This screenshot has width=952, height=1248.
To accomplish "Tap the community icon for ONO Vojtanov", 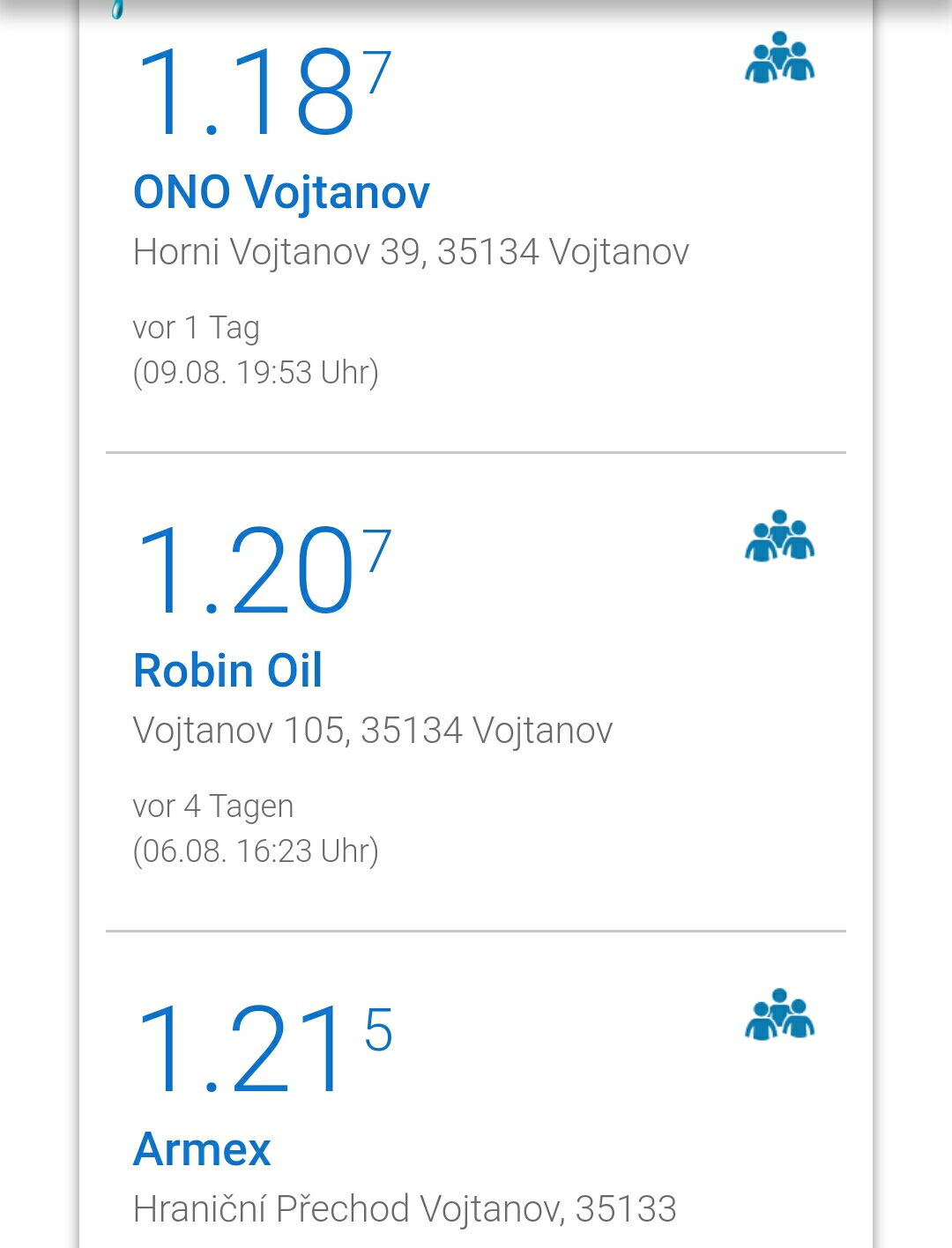I will coord(779,58).
